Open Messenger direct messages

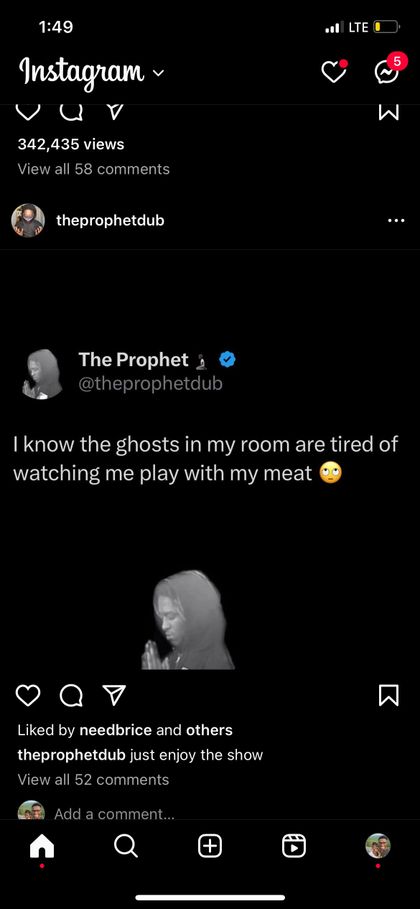pyautogui.click(x=387, y=70)
